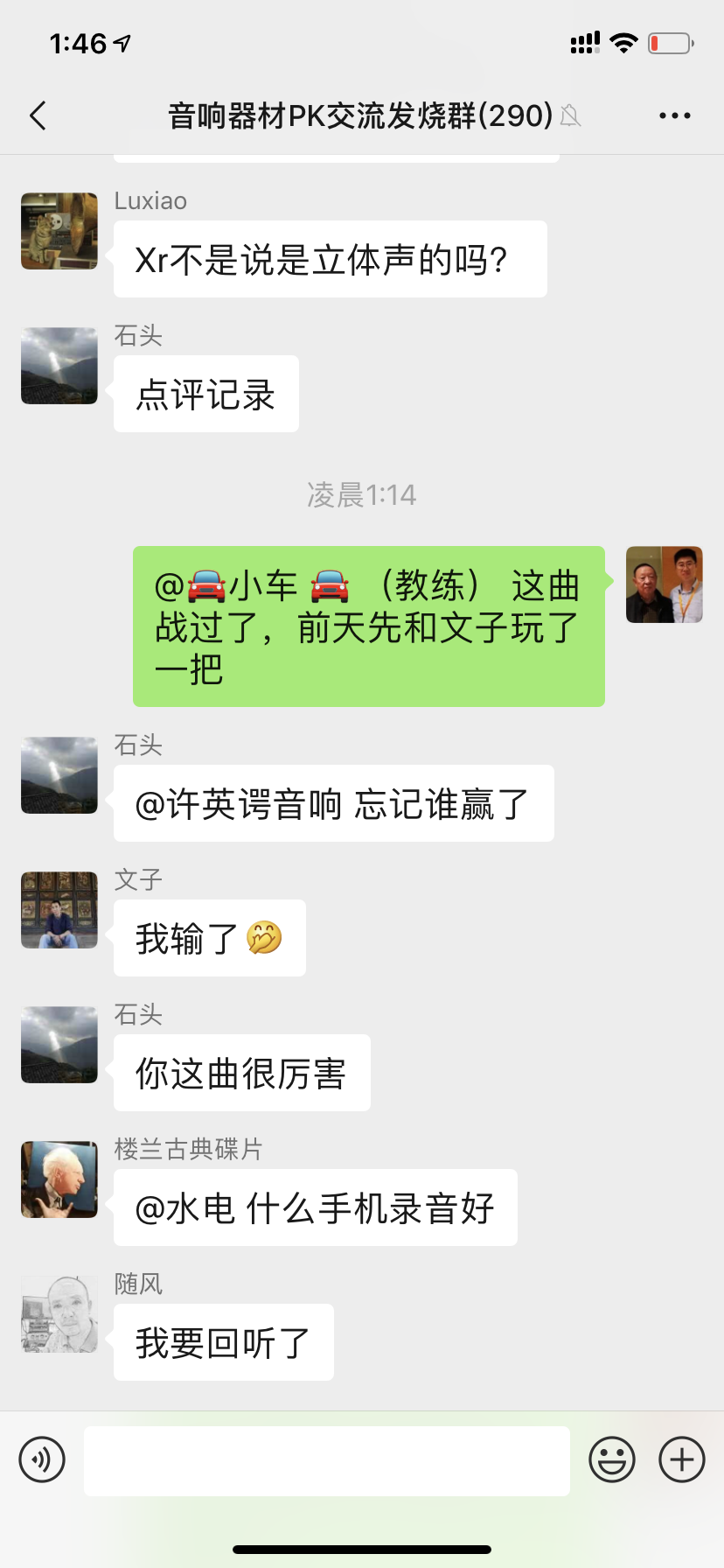Open my own avatar beside green message

tap(665, 584)
